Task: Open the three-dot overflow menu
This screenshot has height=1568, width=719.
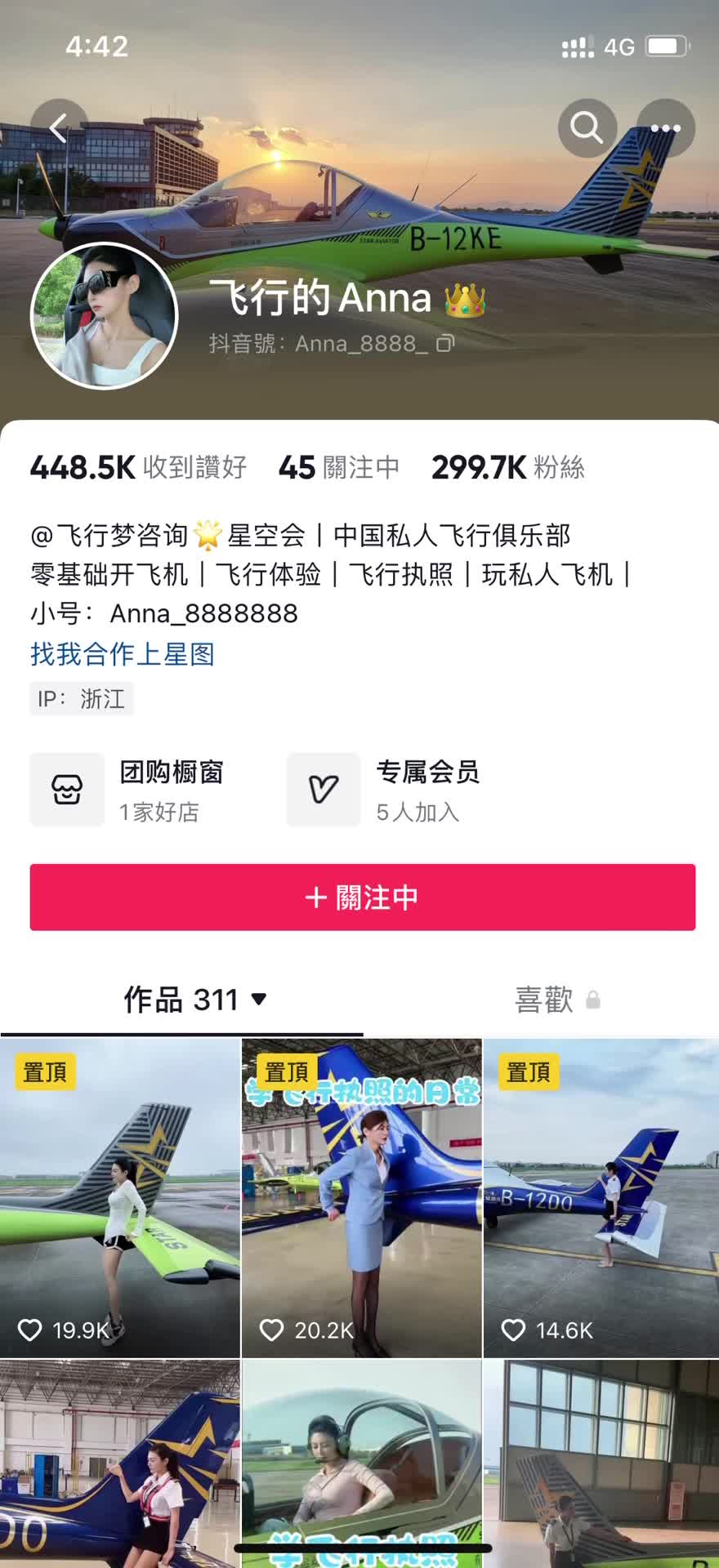Action: click(665, 128)
